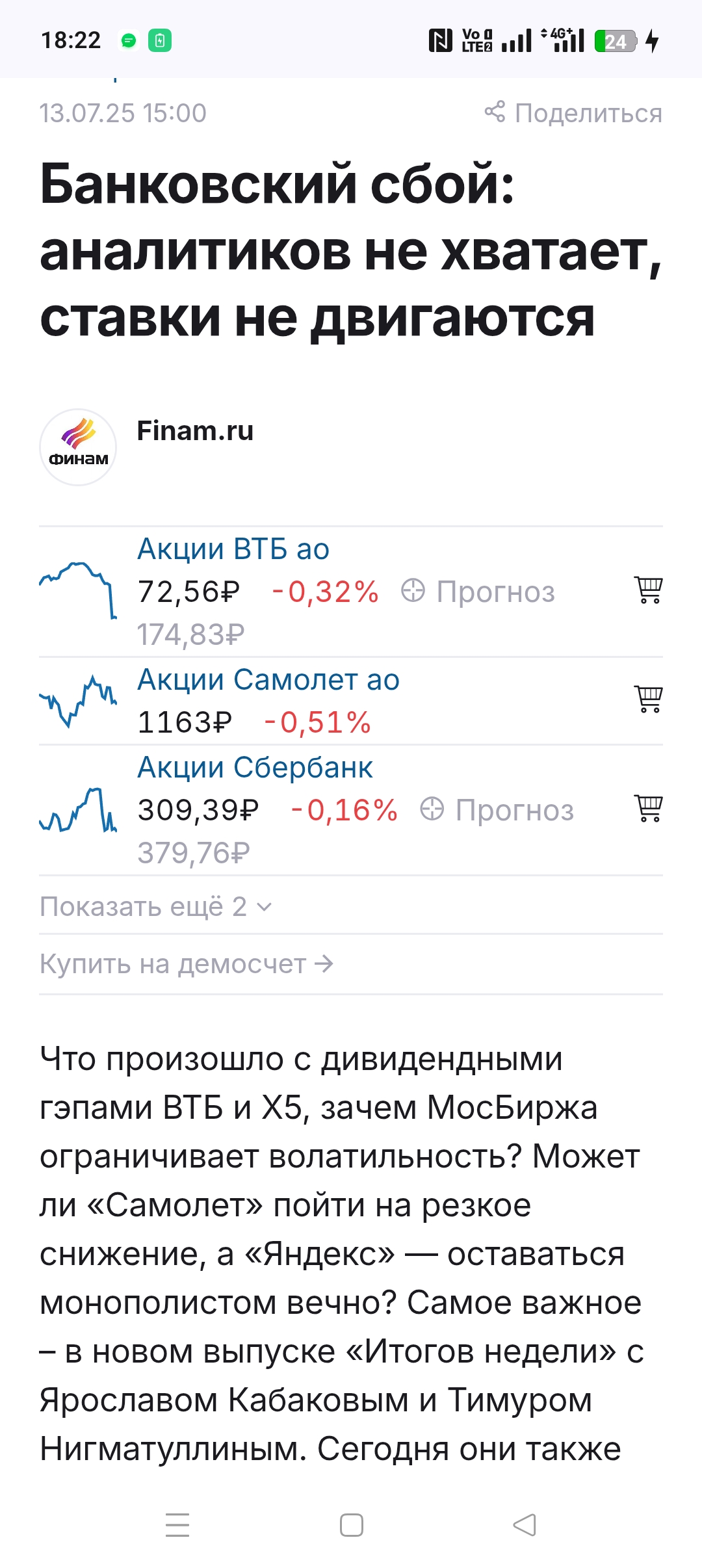
Task: Open the Finam.ru author profile
Action: tap(194, 431)
